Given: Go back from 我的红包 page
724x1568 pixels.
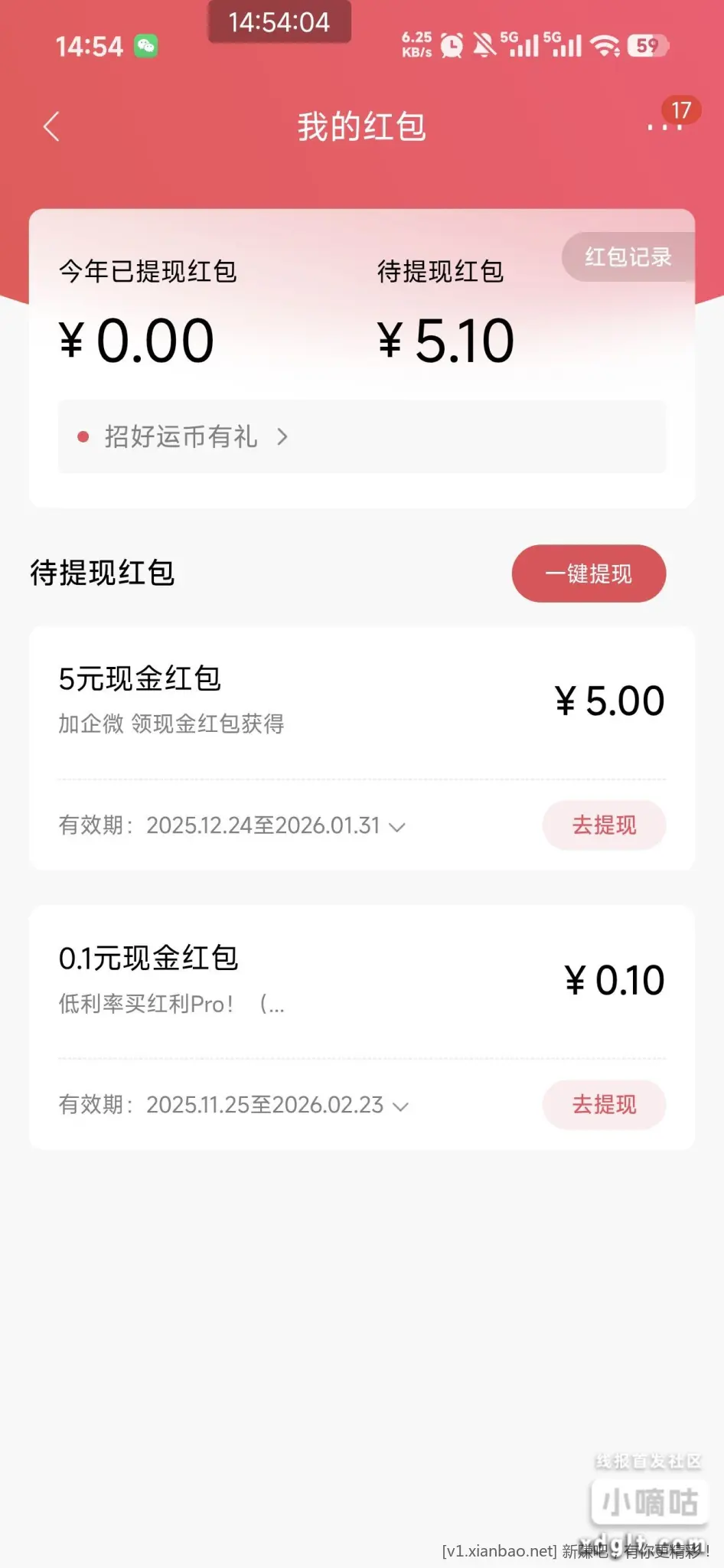Looking at the screenshot, I should click(52, 127).
